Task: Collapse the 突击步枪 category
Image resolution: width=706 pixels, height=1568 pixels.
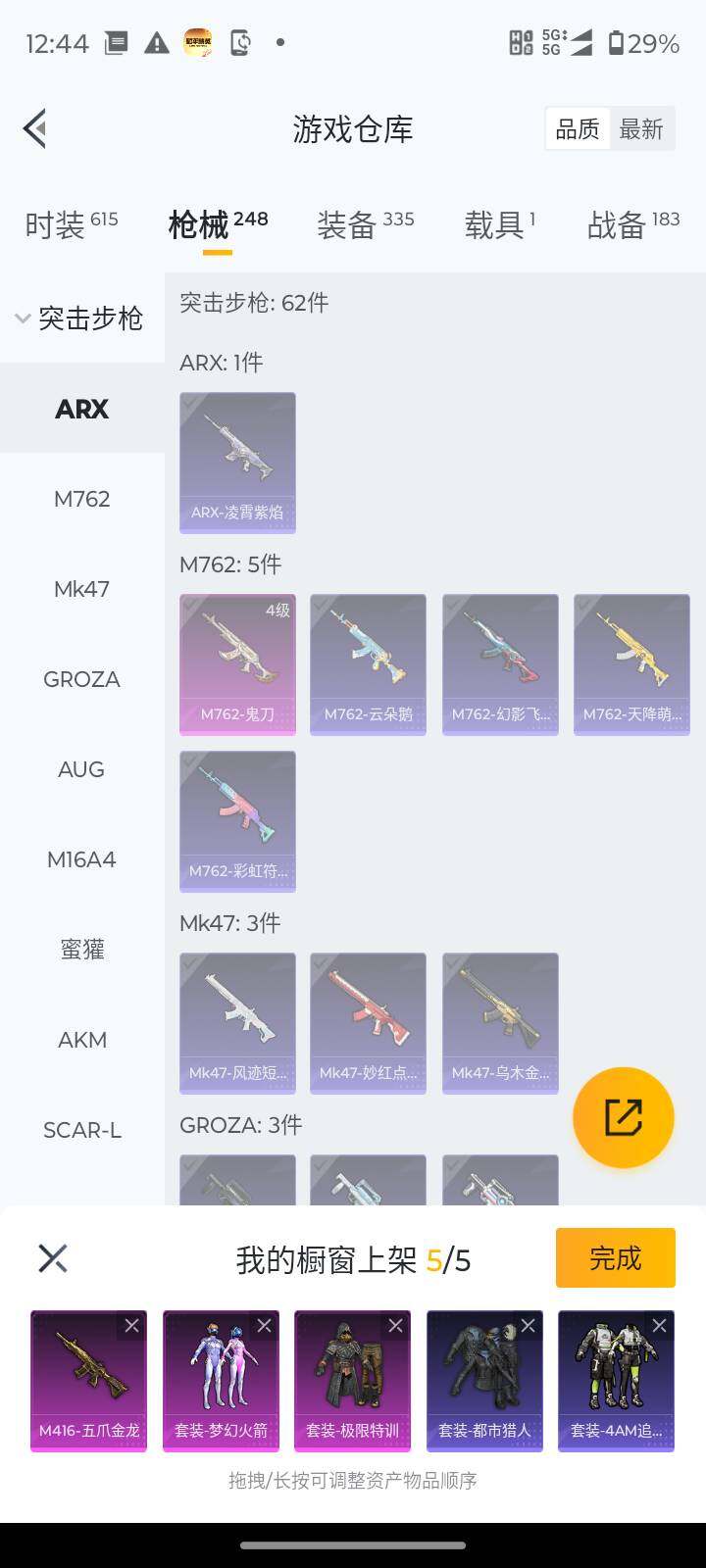Action: point(80,318)
